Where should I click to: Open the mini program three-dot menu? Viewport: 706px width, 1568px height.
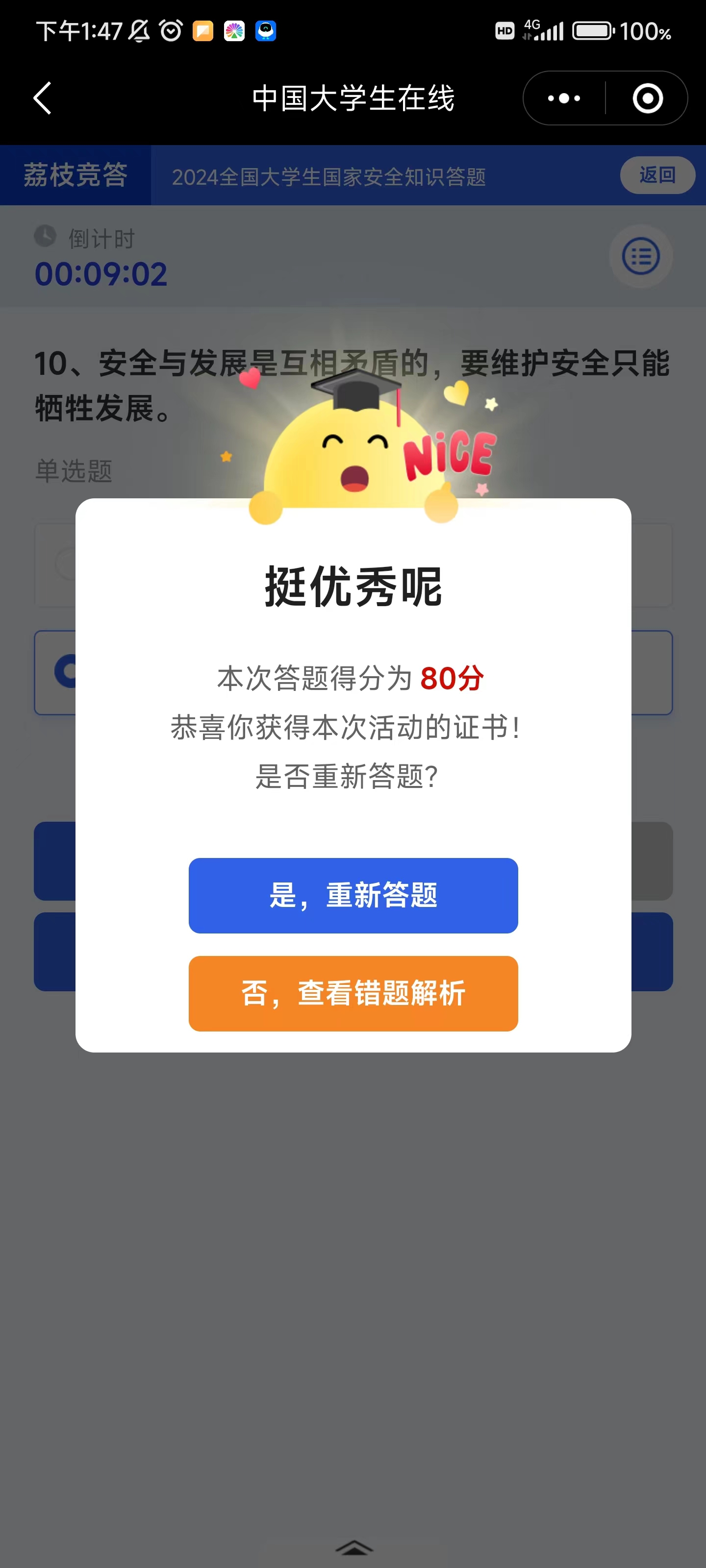564,98
